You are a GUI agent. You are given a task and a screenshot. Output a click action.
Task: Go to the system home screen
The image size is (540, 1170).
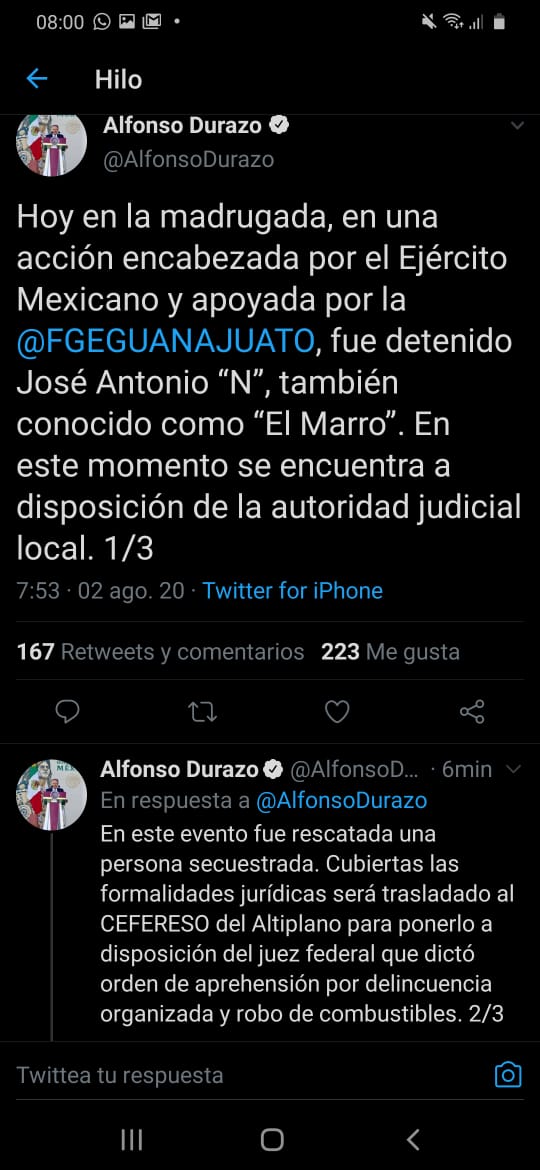click(271, 1139)
